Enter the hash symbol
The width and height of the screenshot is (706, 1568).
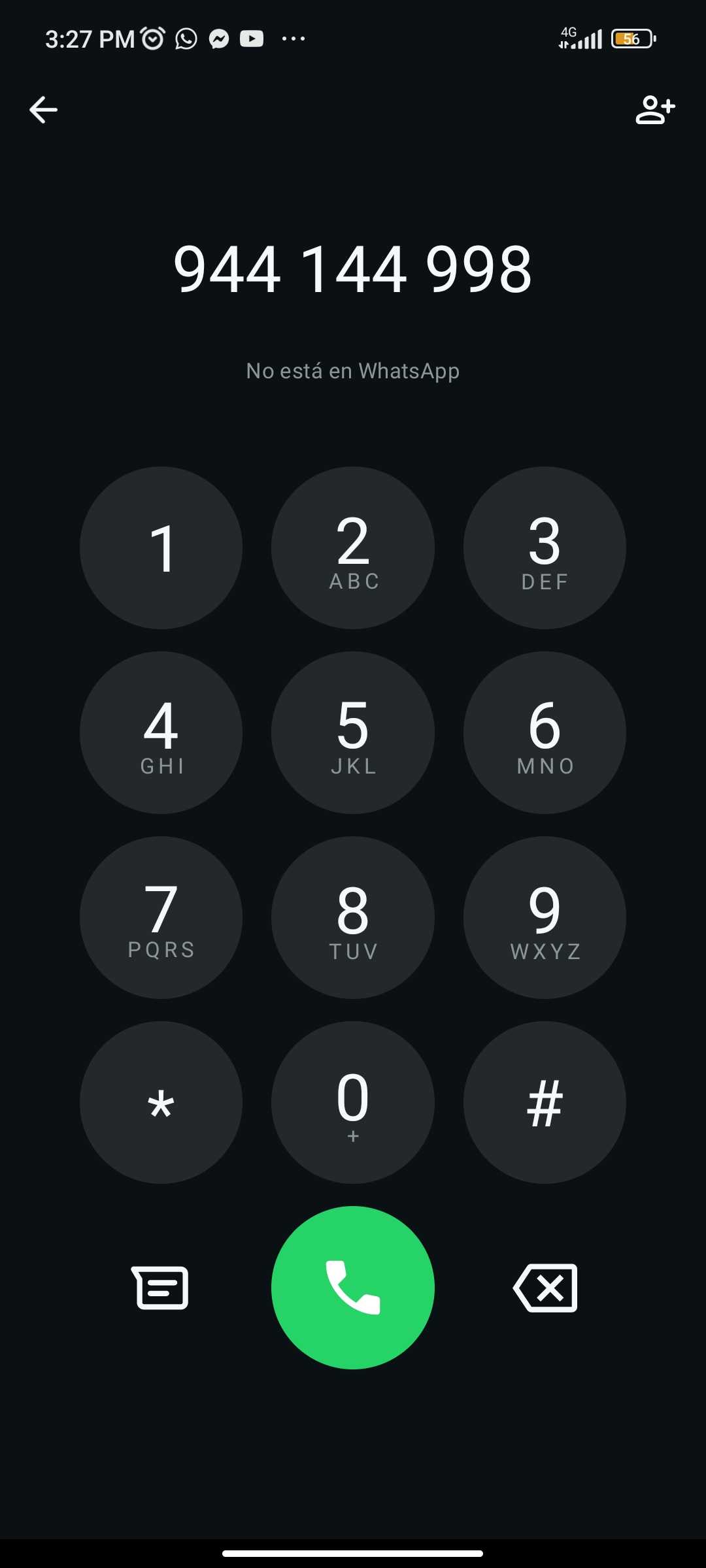point(545,1103)
